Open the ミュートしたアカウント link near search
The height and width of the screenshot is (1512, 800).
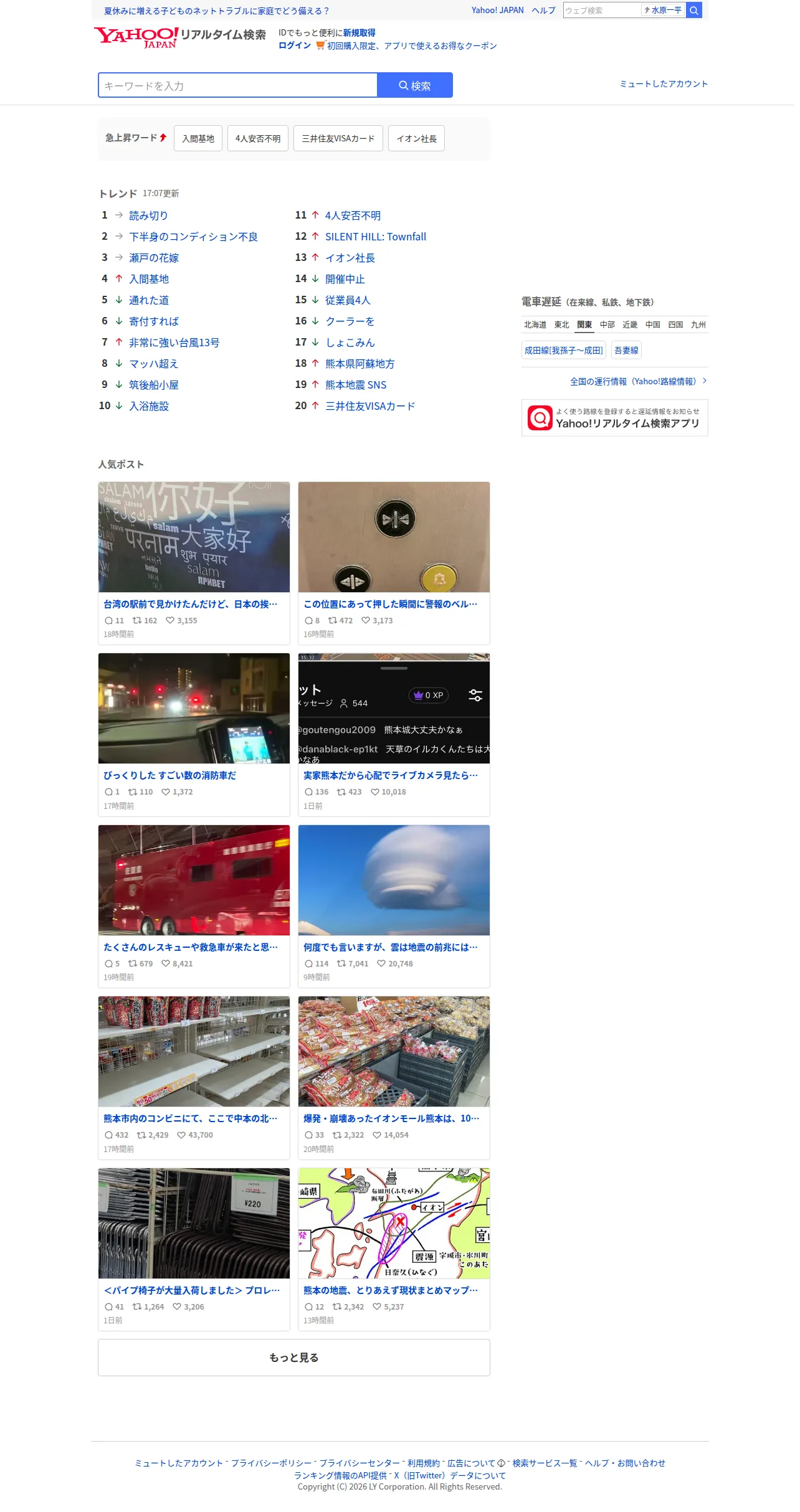pos(664,84)
